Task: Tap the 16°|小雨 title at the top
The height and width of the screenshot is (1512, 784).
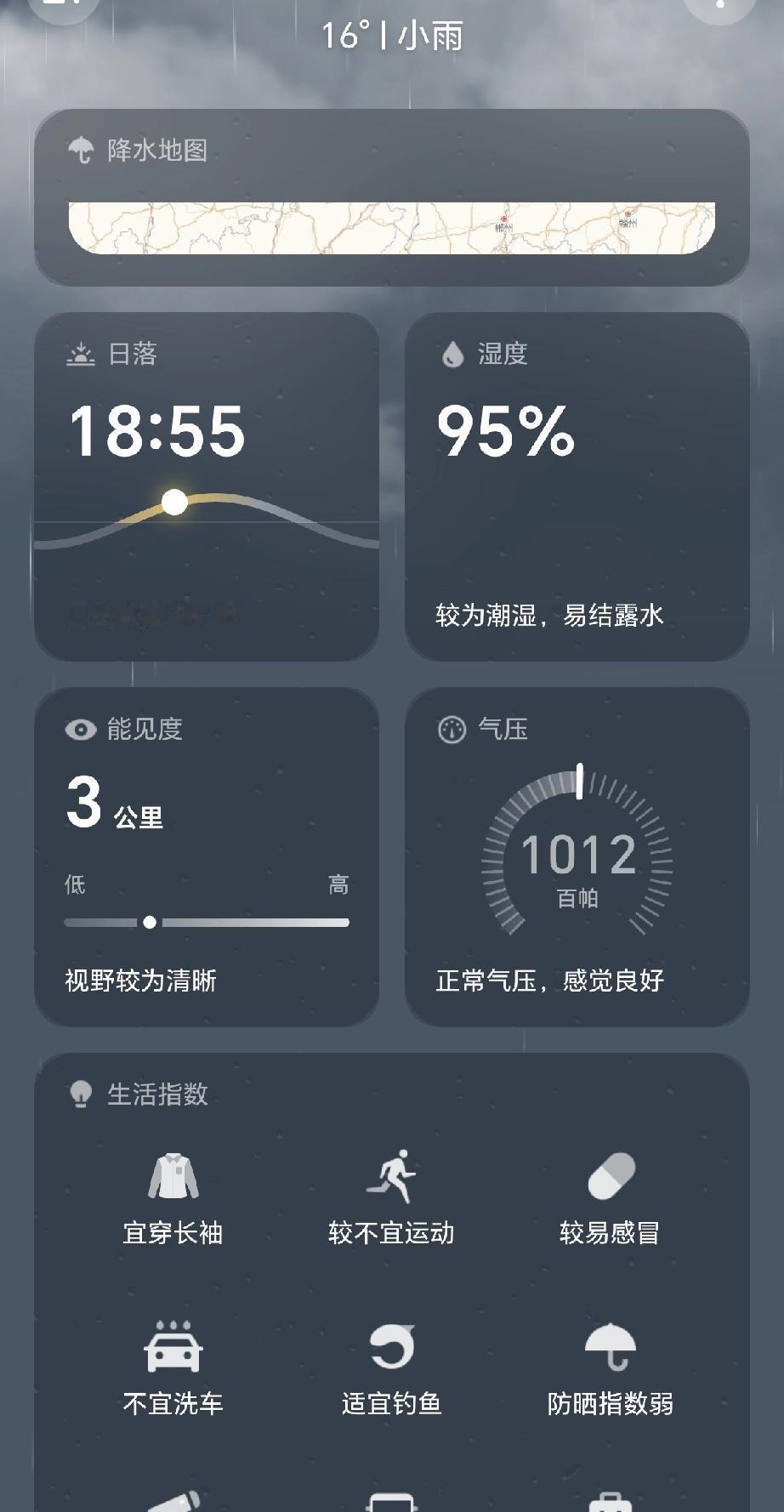Action: point(391,37)
